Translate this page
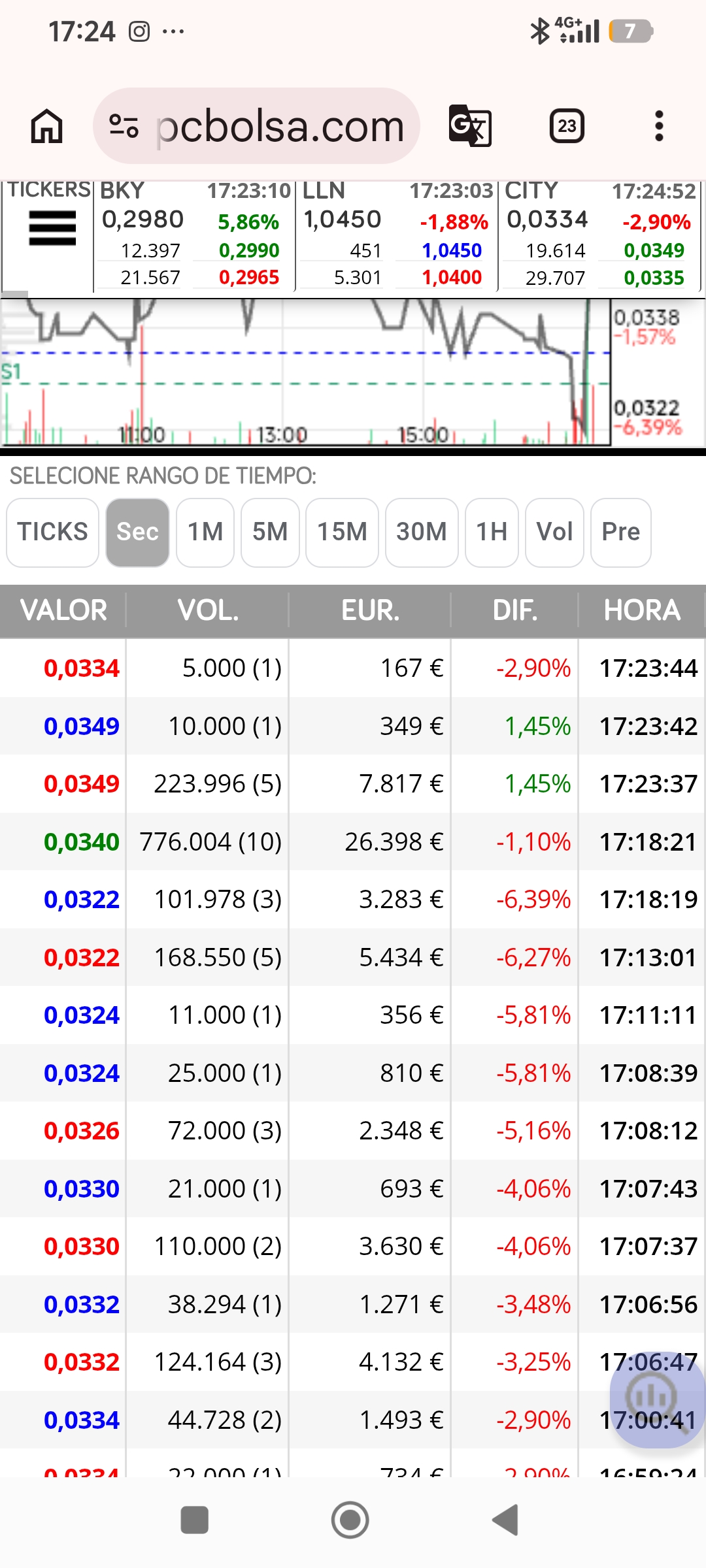 470,126
